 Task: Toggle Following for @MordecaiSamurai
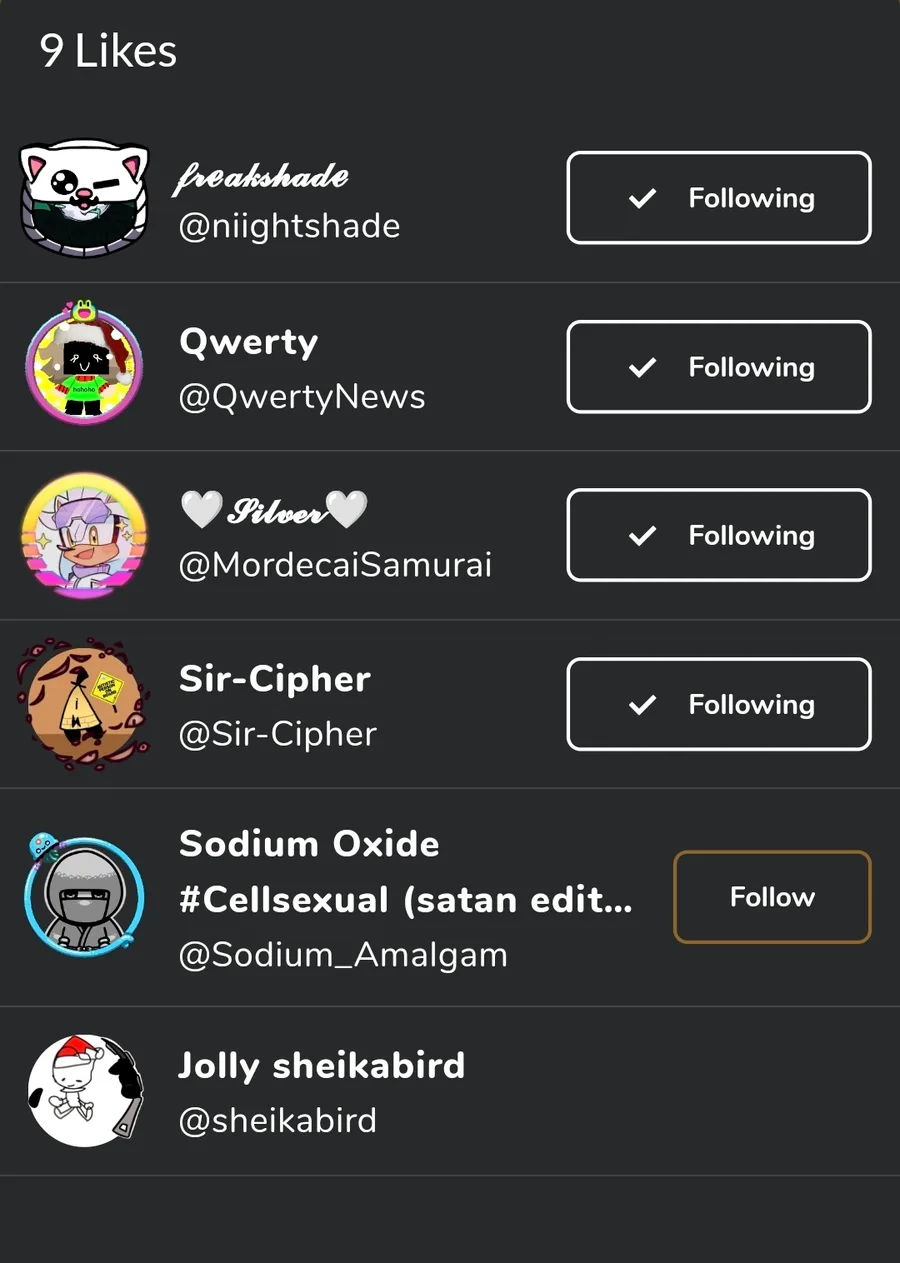pyautogui.click(x=718, y=535)
